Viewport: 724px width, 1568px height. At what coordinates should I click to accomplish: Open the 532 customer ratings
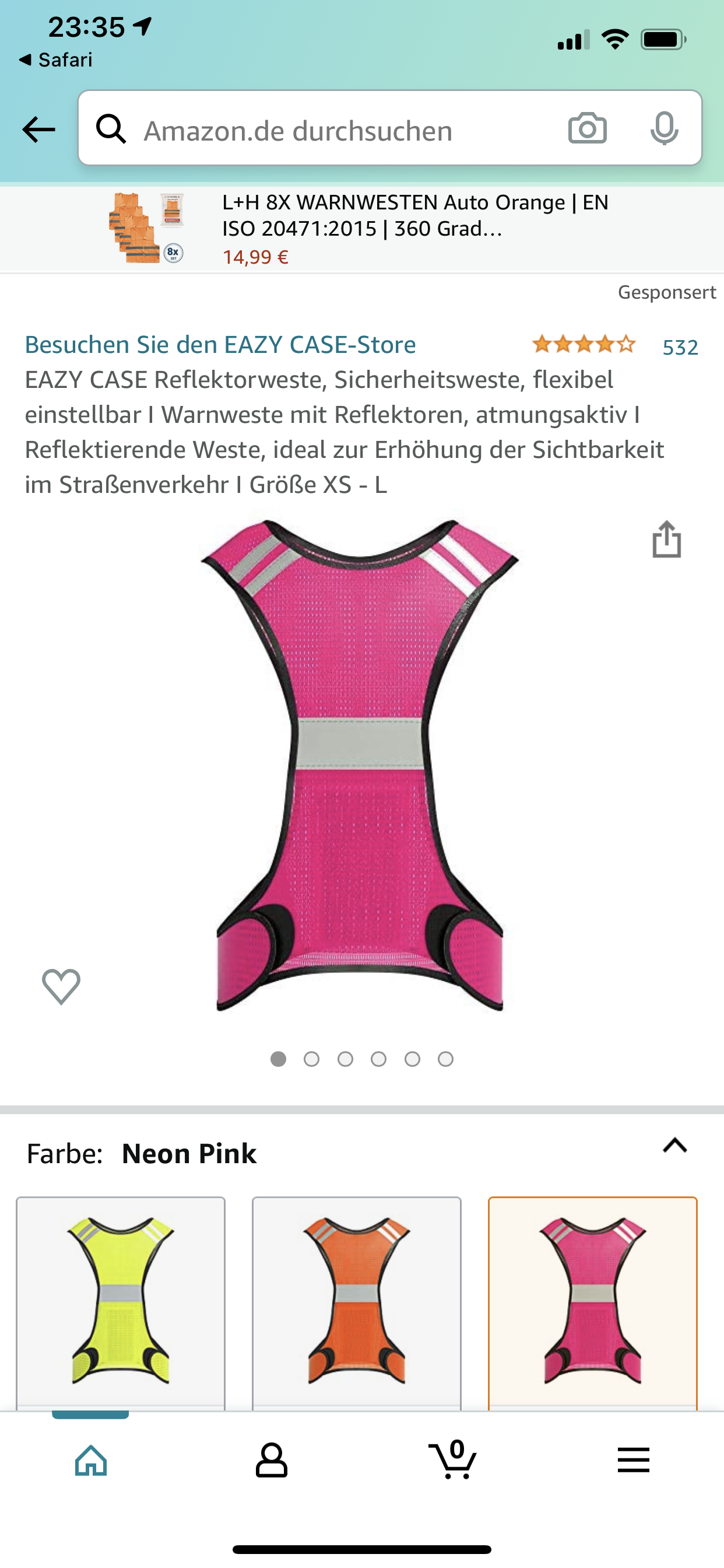coord(680,347)
